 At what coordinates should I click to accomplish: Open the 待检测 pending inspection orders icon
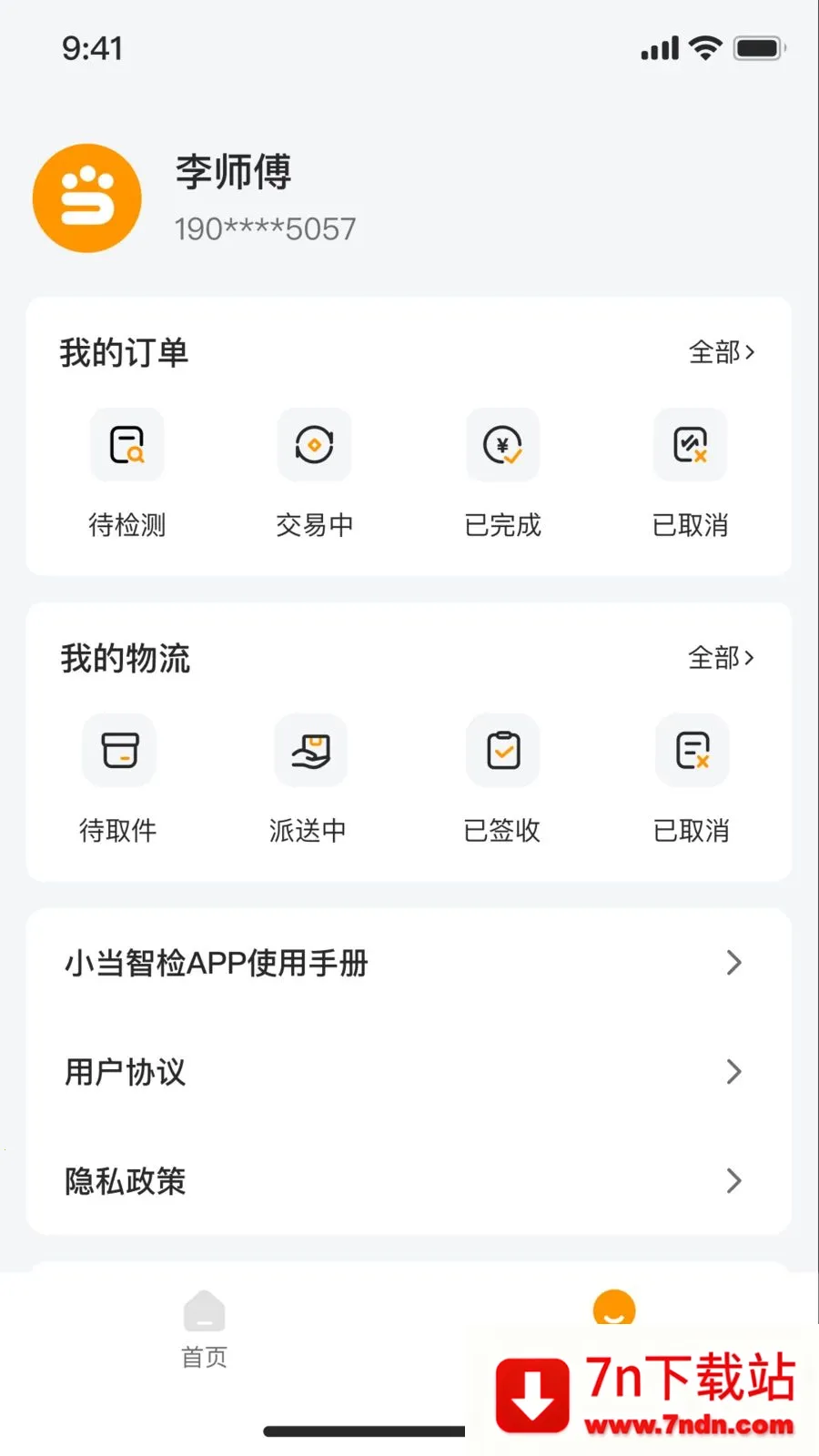[x=126, y=445]
